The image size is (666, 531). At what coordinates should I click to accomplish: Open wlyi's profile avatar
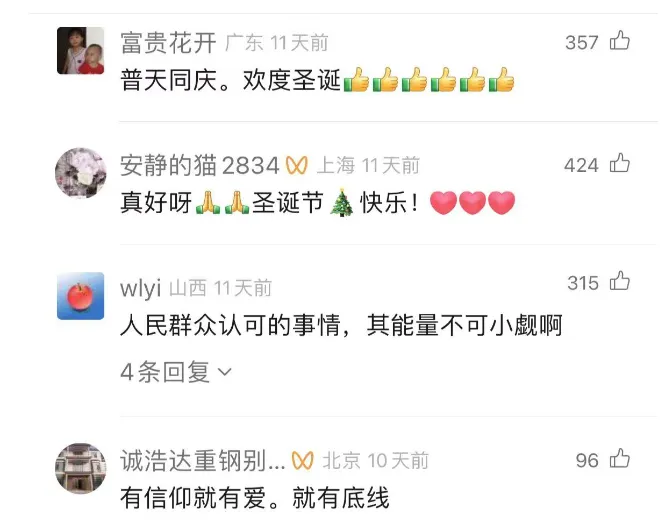tap(81, 296)
